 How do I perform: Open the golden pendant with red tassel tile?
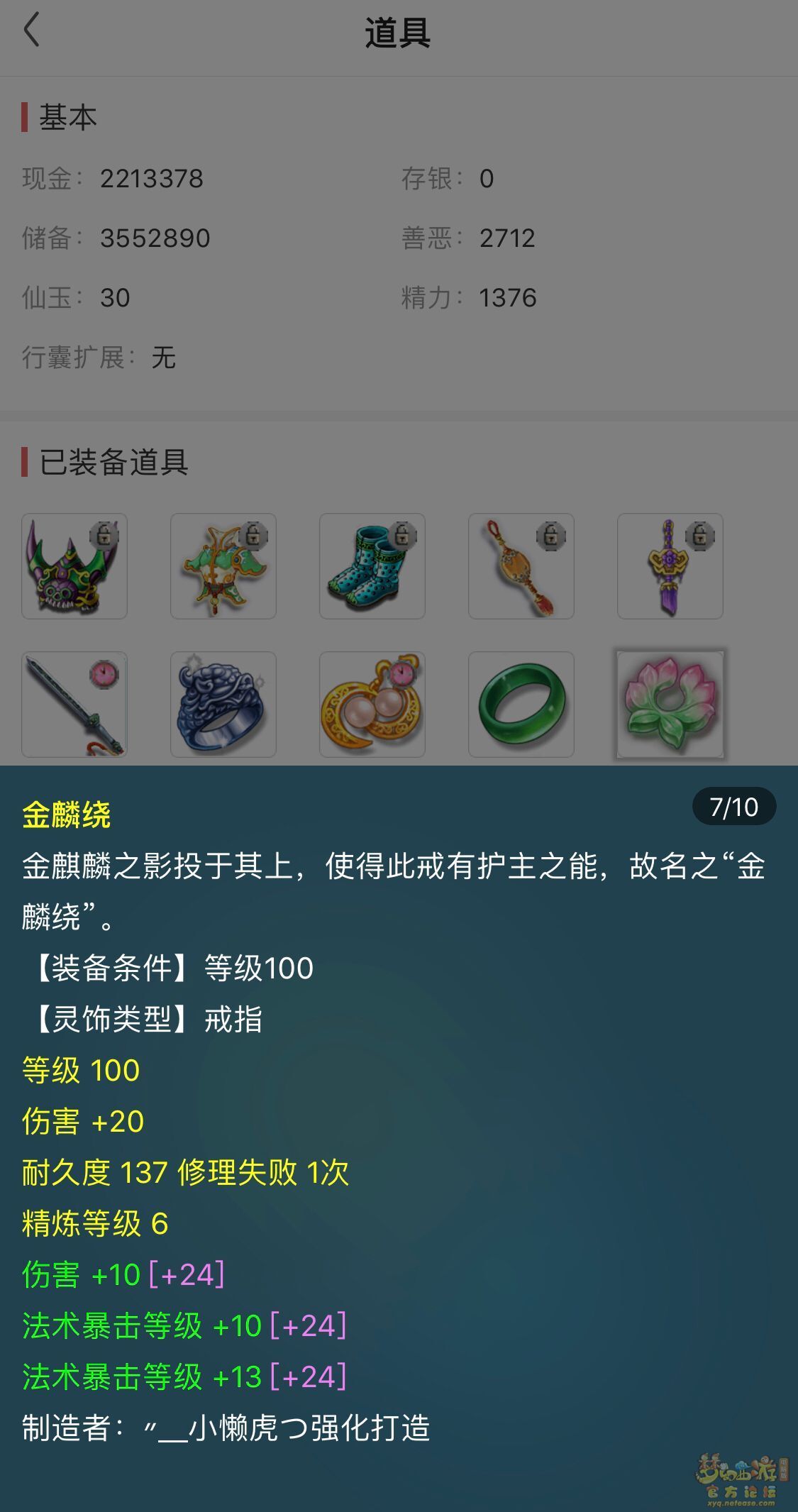pos(521,566)
